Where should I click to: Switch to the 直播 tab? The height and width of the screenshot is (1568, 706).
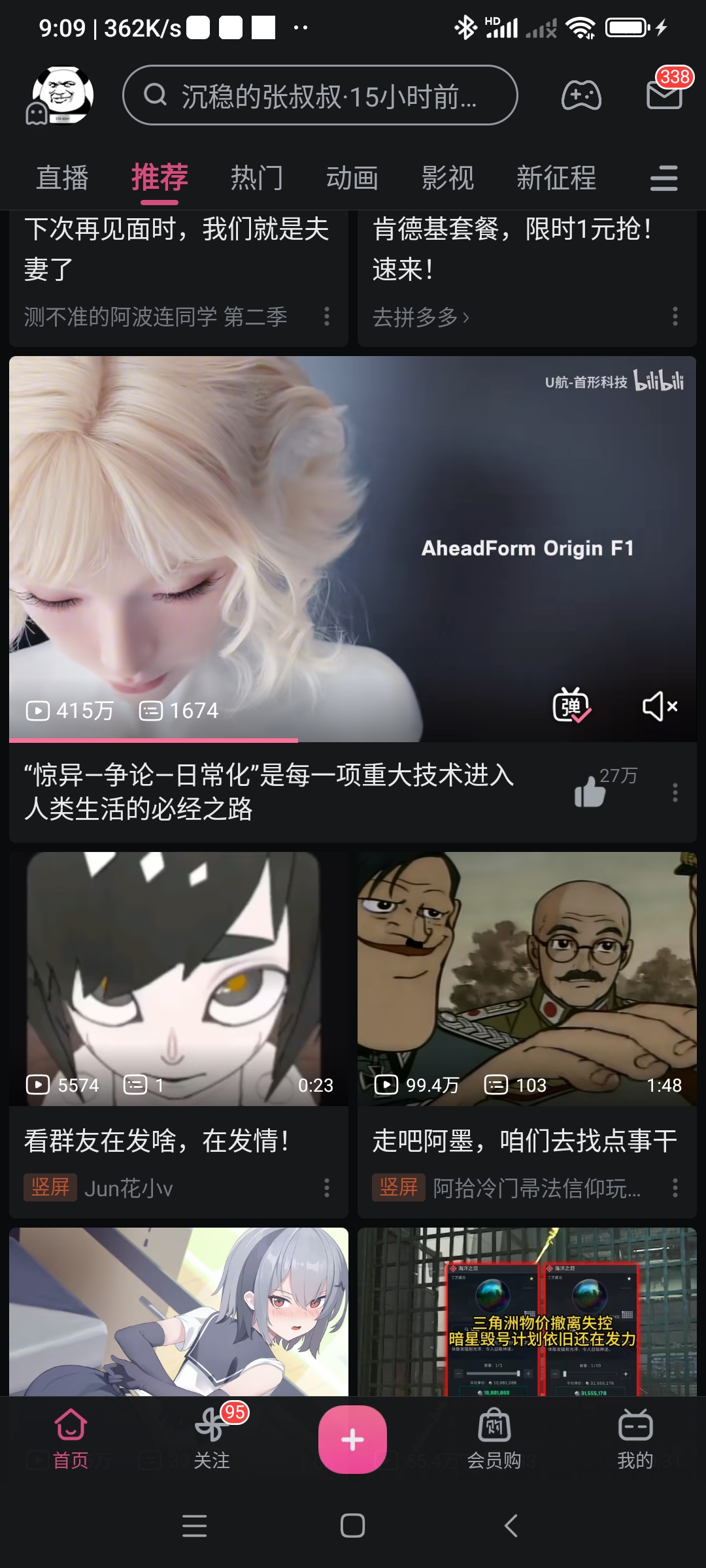tap(62, 178)
